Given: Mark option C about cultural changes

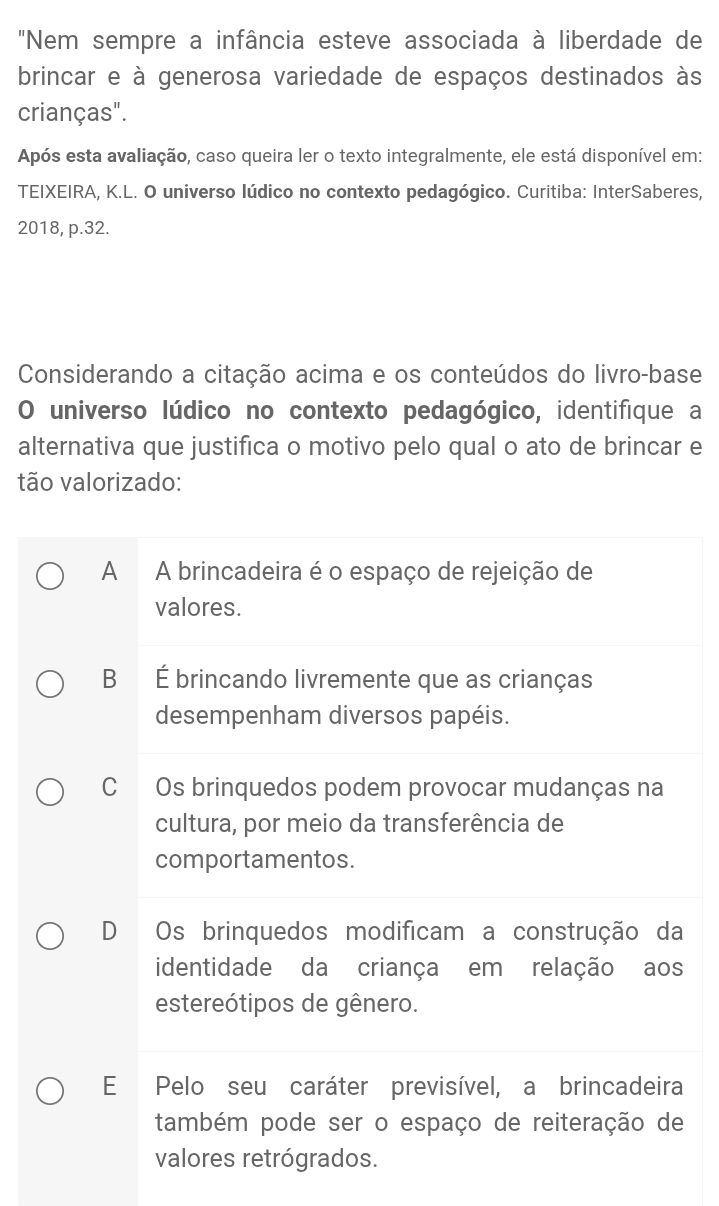Looking at the screenshot, I should click(x=50, y=791).
